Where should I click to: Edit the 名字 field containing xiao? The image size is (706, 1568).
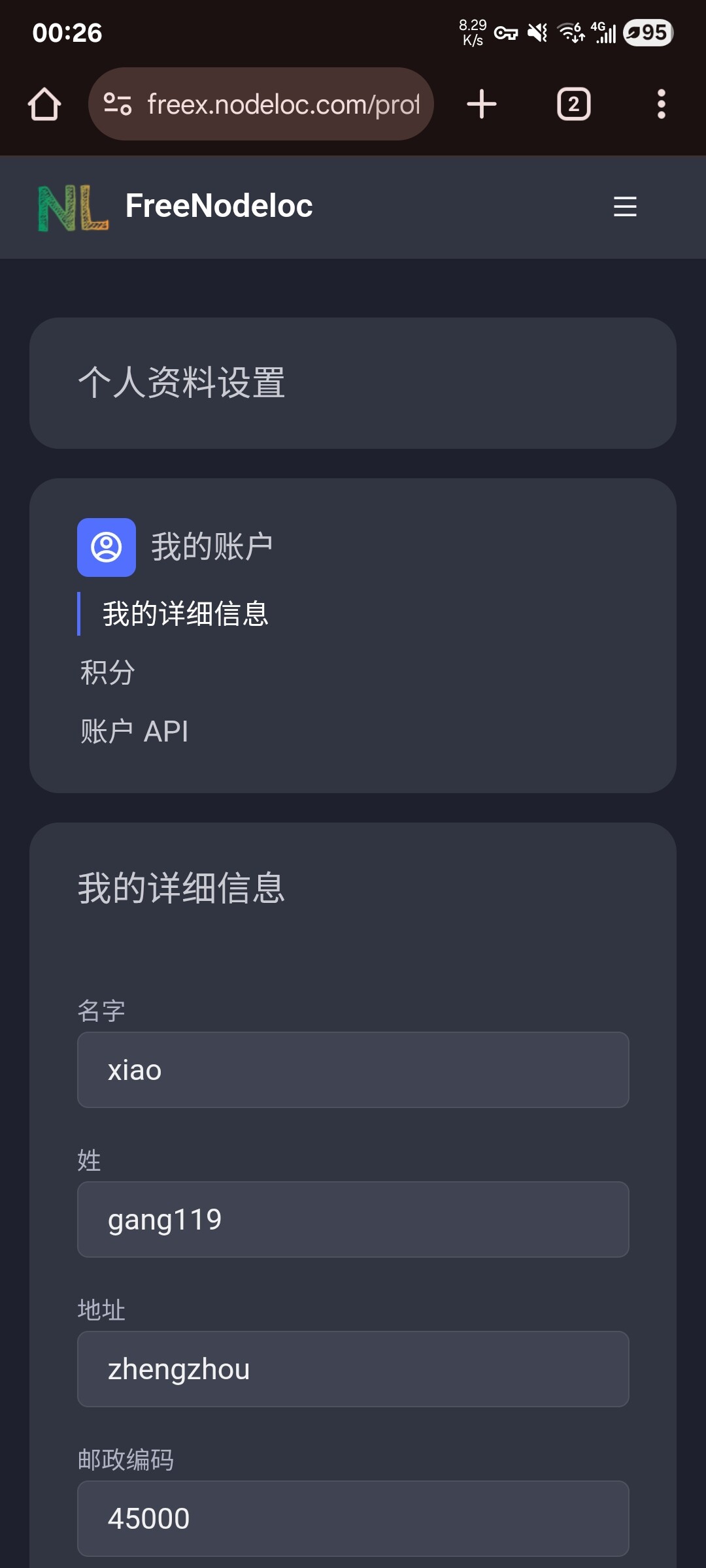(353, 1070)
